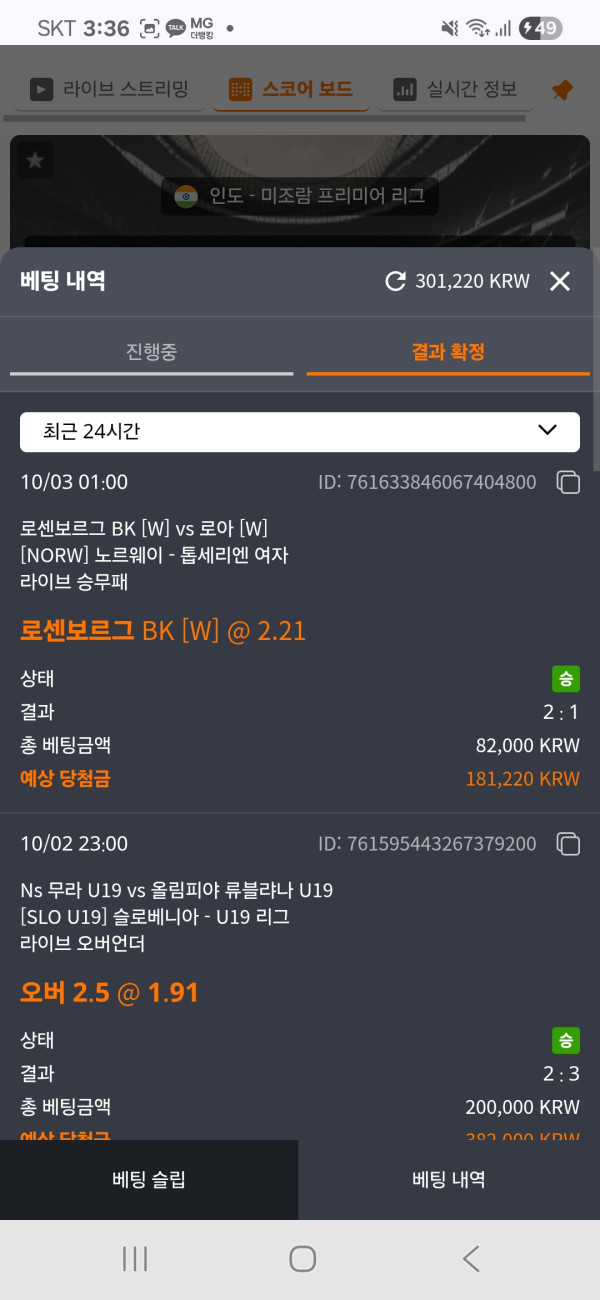Switch to the 진행중 tab

(152, 352)
